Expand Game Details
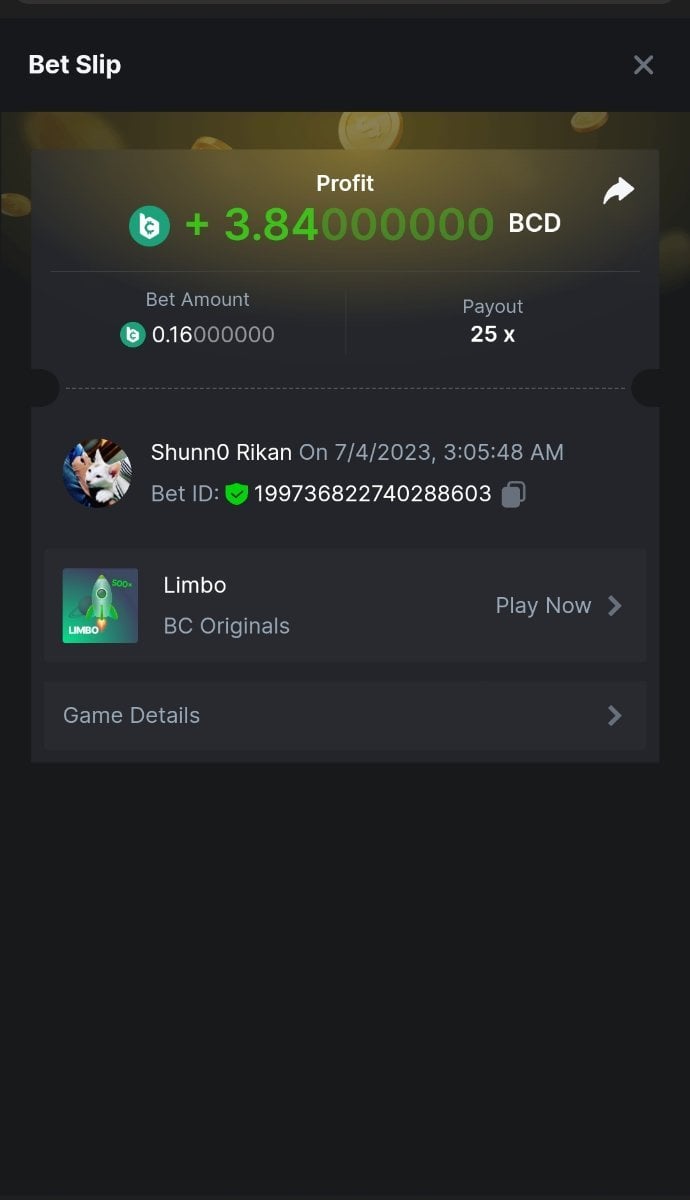The width and height of the screenshot is (690, 1200). pyautogui.click(x=344, y=716)
